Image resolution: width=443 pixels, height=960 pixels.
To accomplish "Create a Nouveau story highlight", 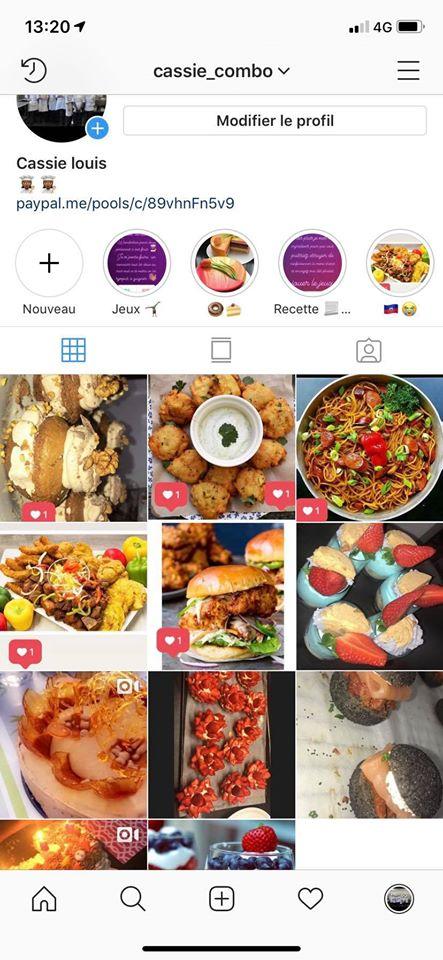I will coord(49,263).
